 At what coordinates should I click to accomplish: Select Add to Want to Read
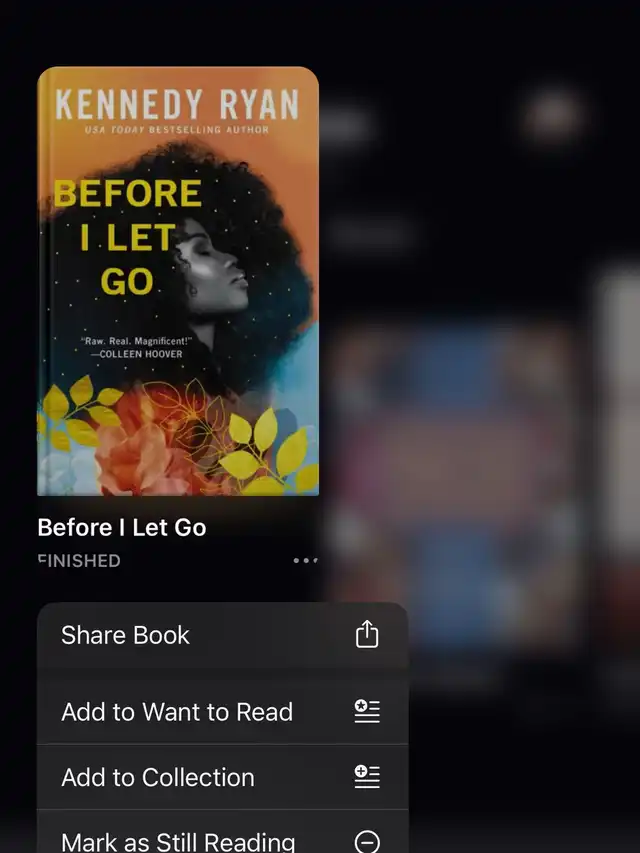[x=222, y=712]
